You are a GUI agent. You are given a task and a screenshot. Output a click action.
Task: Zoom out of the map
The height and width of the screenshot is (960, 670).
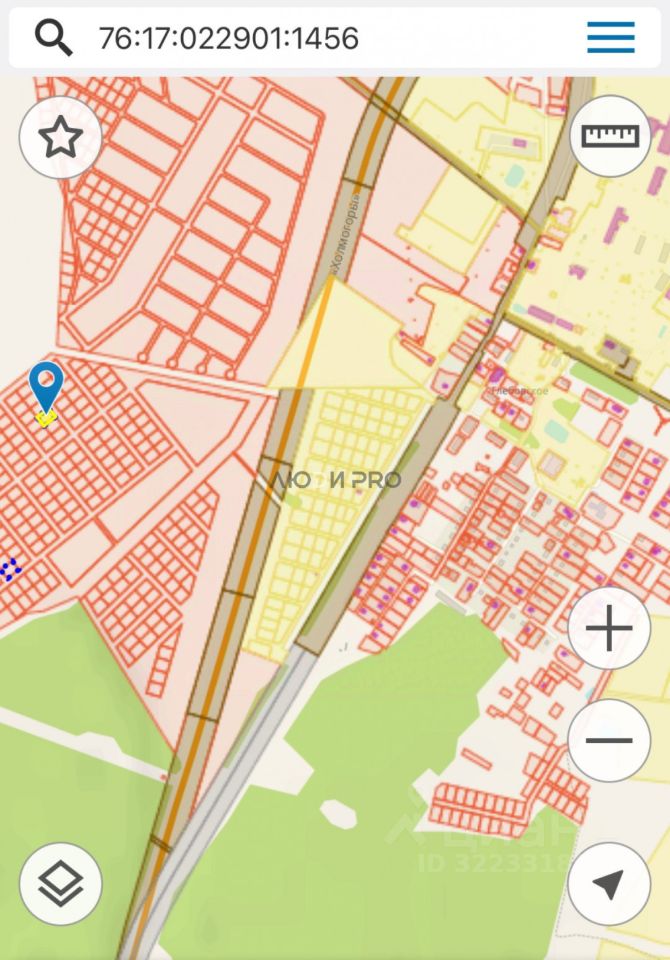(609, 741)
